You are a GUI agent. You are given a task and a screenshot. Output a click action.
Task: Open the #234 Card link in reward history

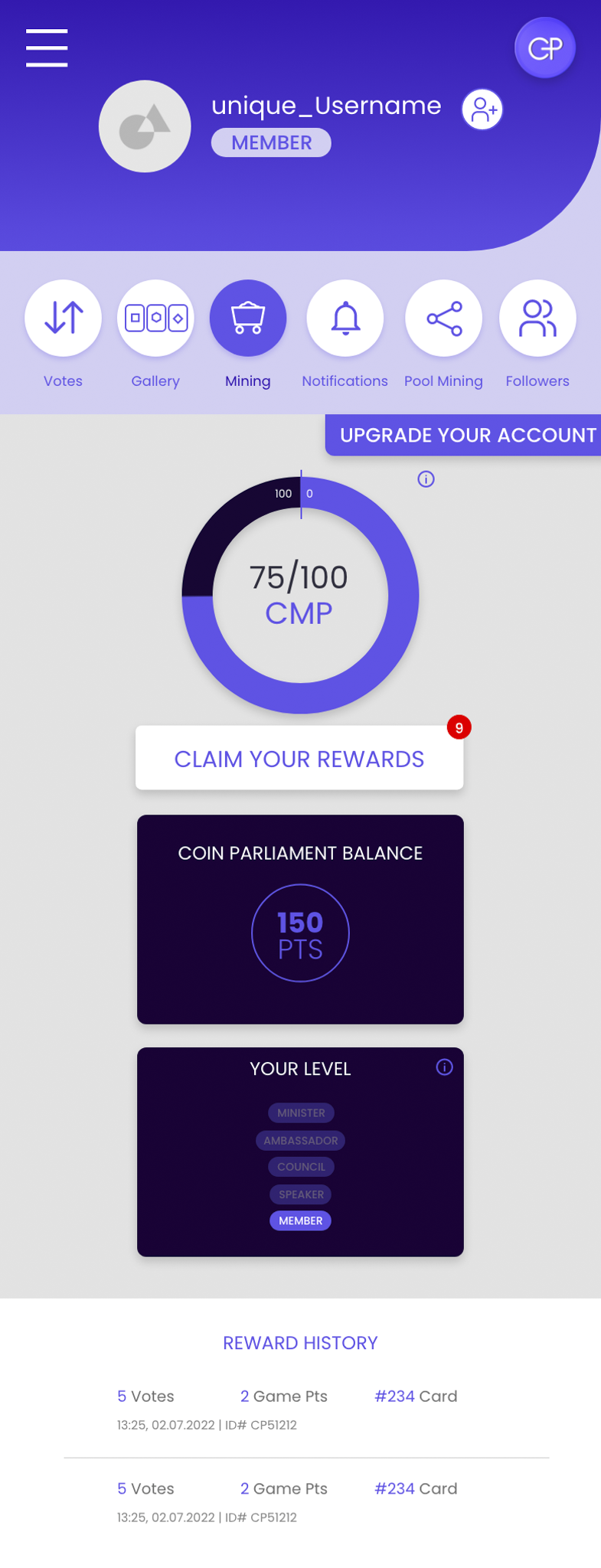(x=415, y=1396)
